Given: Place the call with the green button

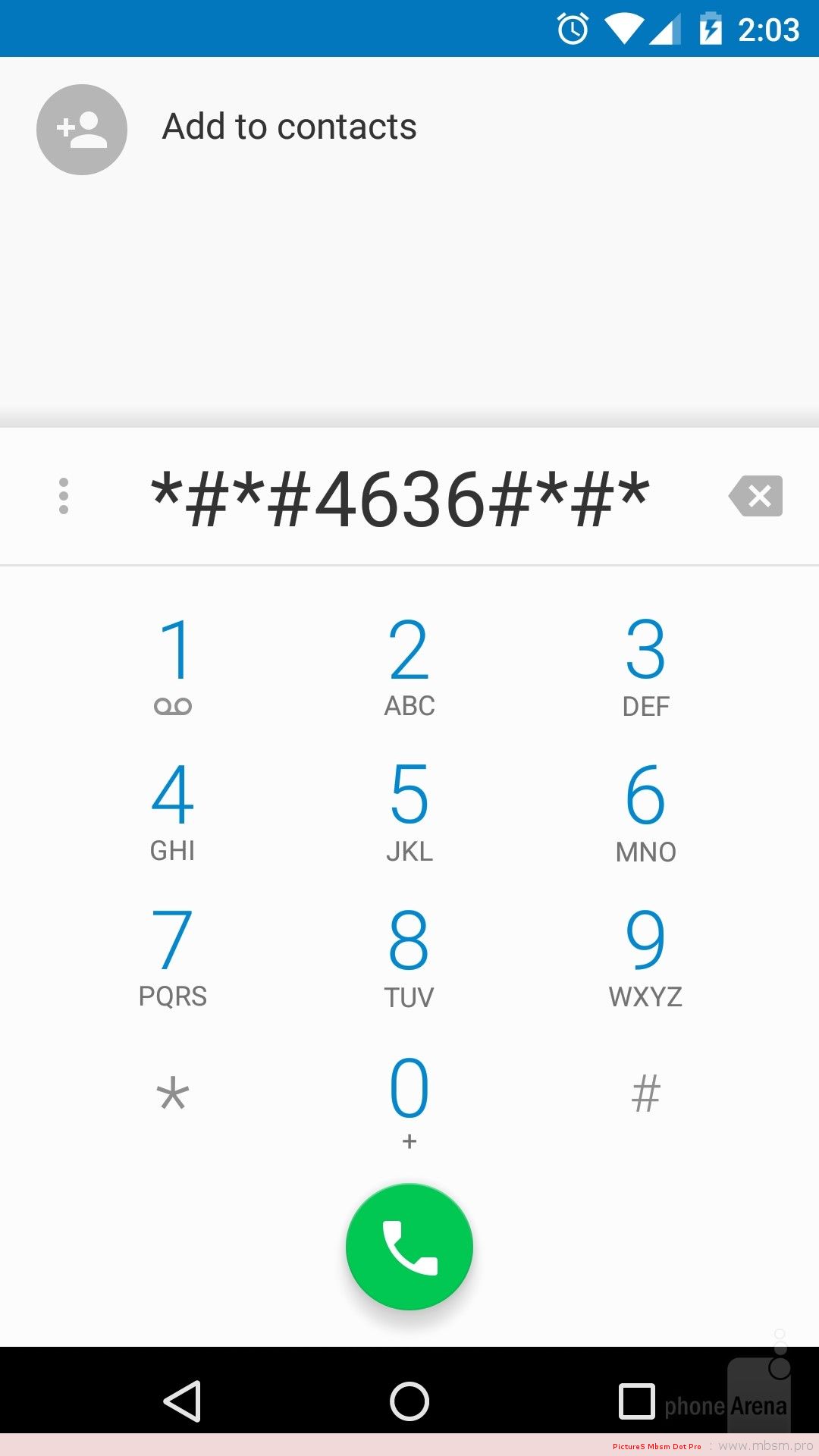Looking at the screenshot, I should [409, 1247].
